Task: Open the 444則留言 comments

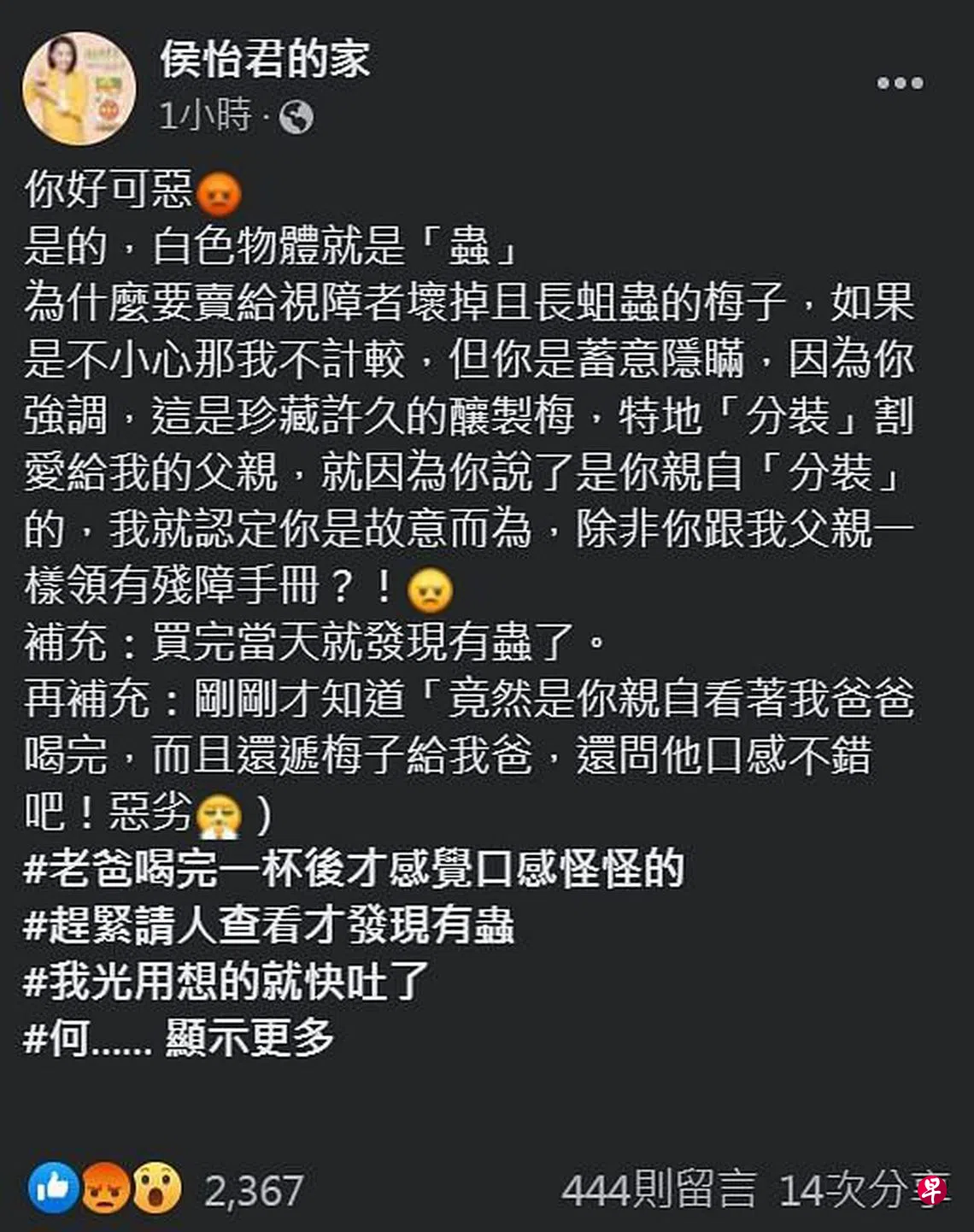Action: [658, 1188]
